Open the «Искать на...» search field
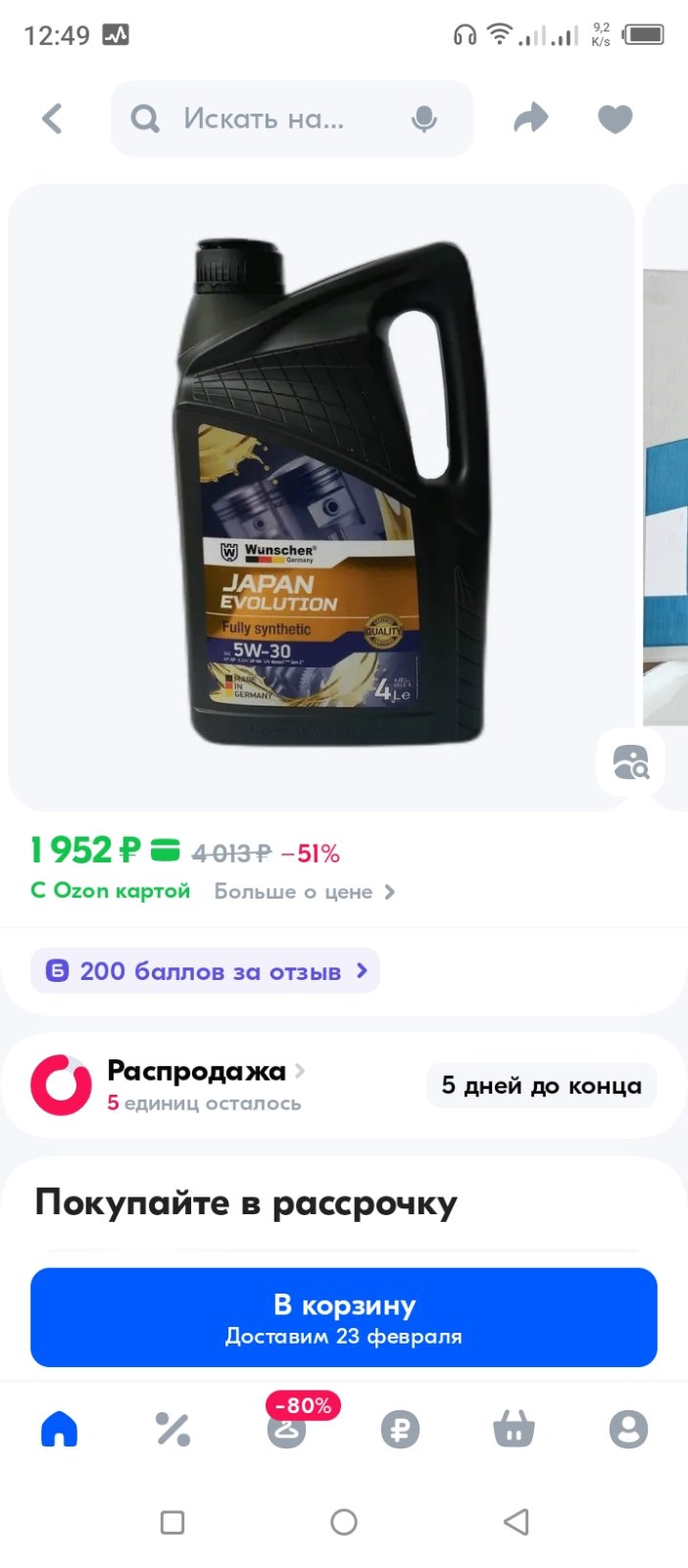The image size is (688, 1568). [x=292, y=119]
